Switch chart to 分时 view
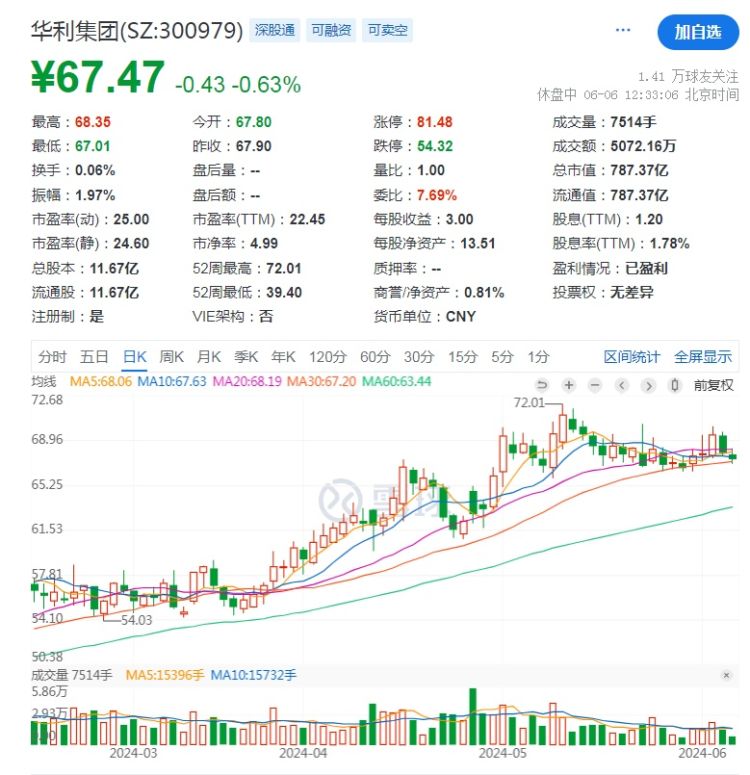Screen dimensions: 750x775 coord(52,357)
